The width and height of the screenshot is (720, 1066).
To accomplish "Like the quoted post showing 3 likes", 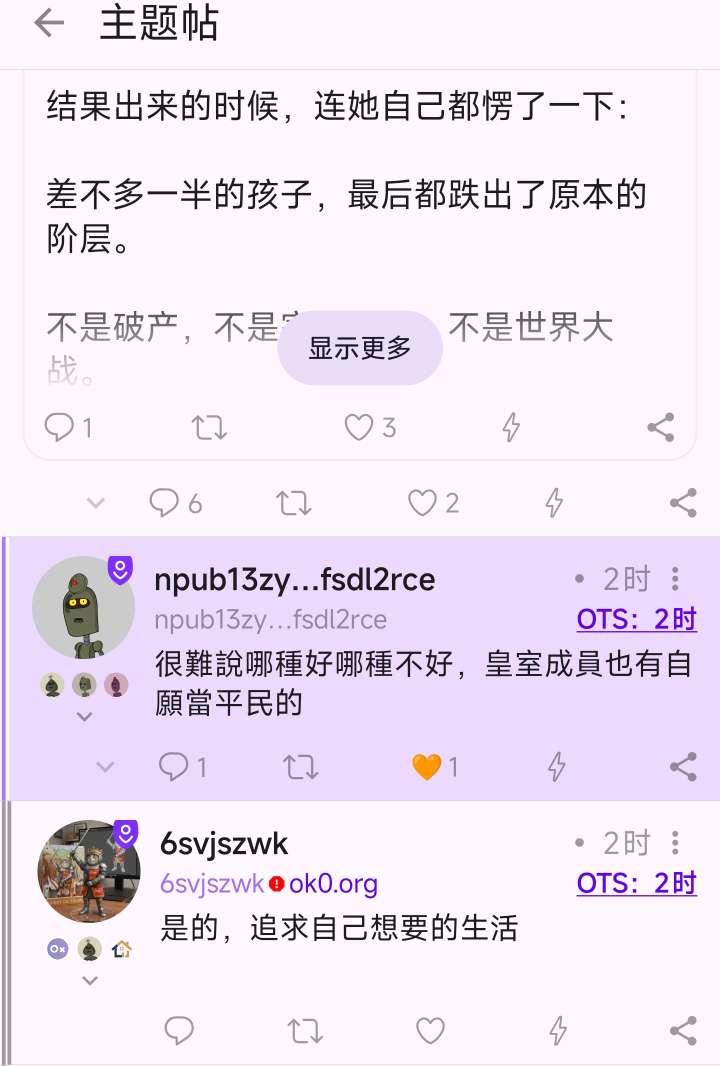I will (359, 428).
